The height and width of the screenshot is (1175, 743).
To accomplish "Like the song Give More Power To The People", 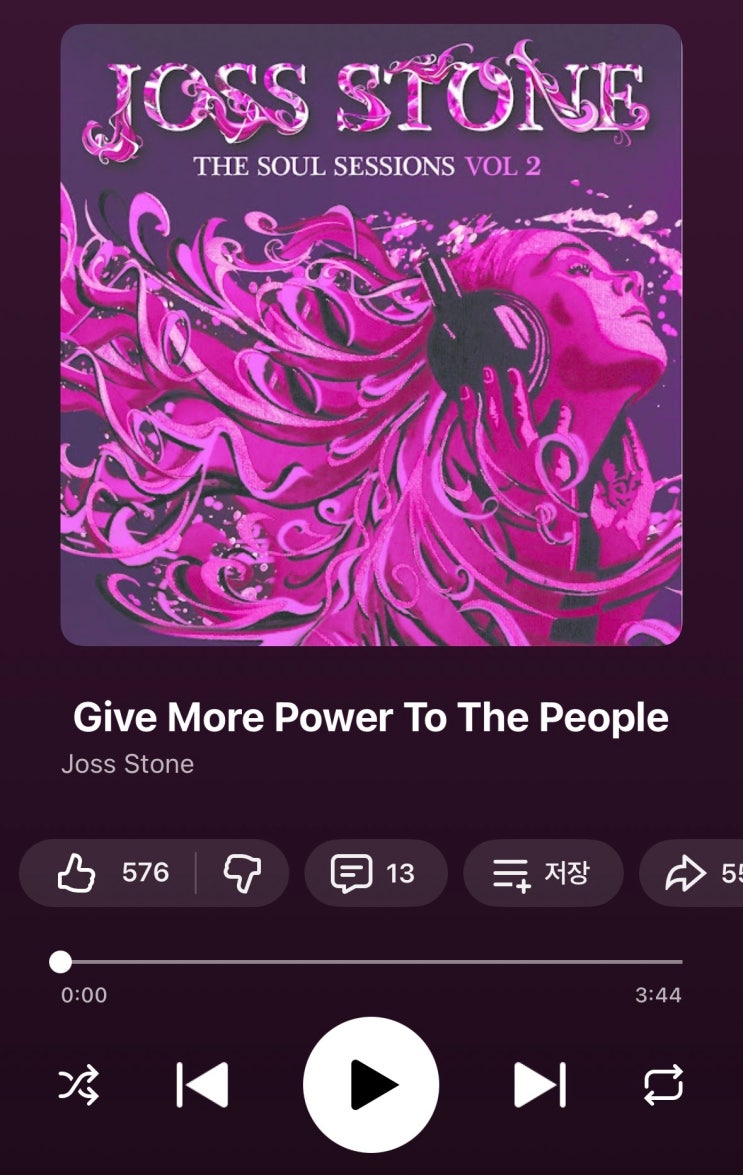I will pyautogui.click(x=108, y=873).
